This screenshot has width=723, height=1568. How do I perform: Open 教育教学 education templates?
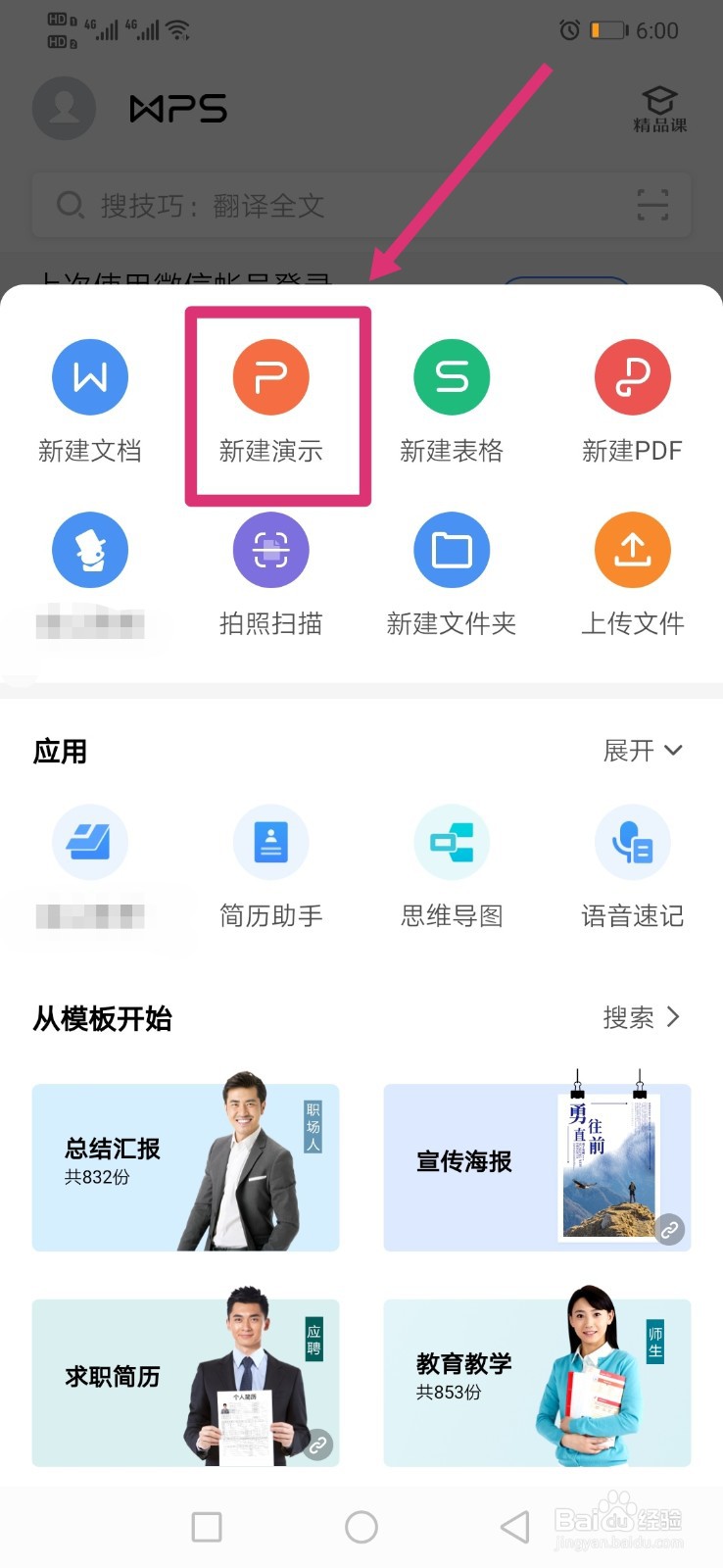536,1383
